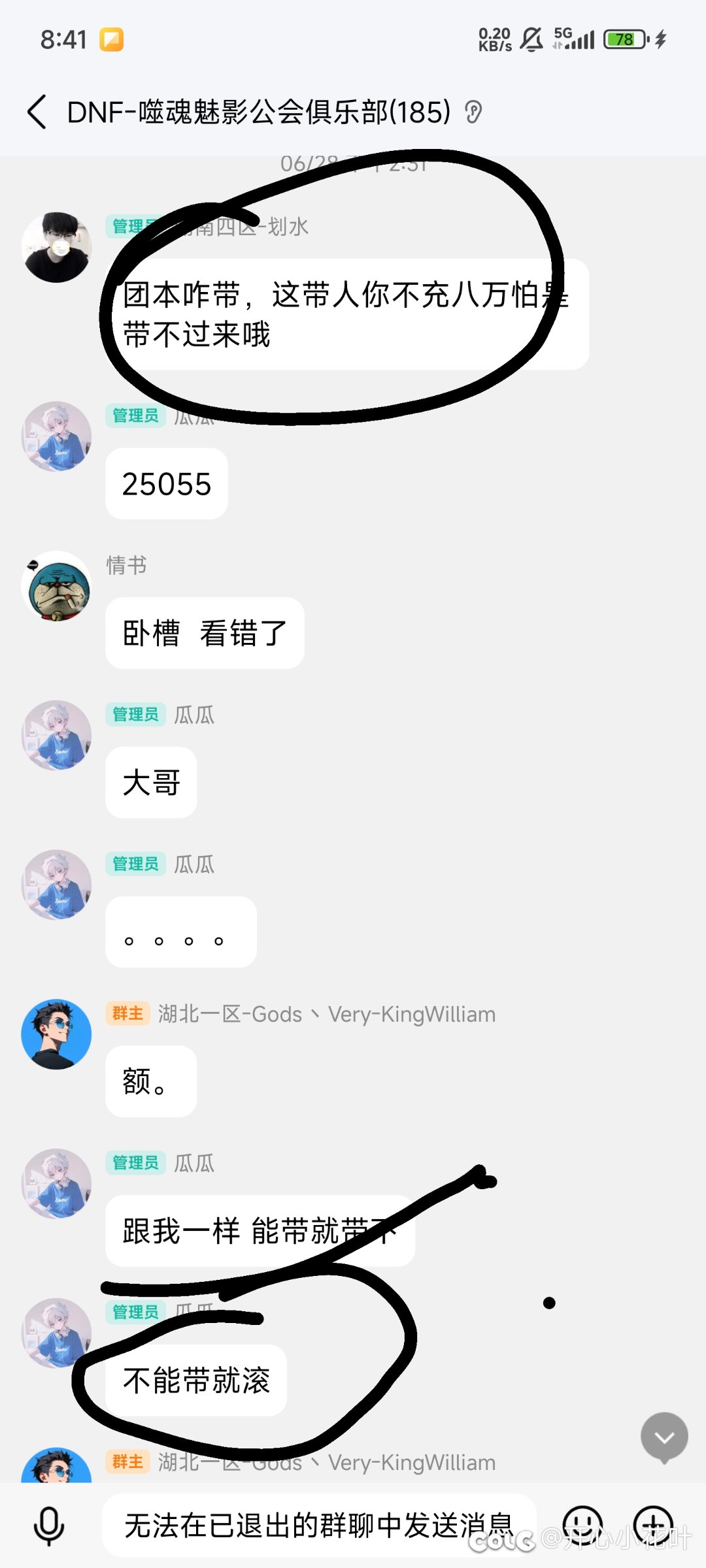Jump to the latest messages with down arrow
The image size is (706, 1568).
[664, 1437]
